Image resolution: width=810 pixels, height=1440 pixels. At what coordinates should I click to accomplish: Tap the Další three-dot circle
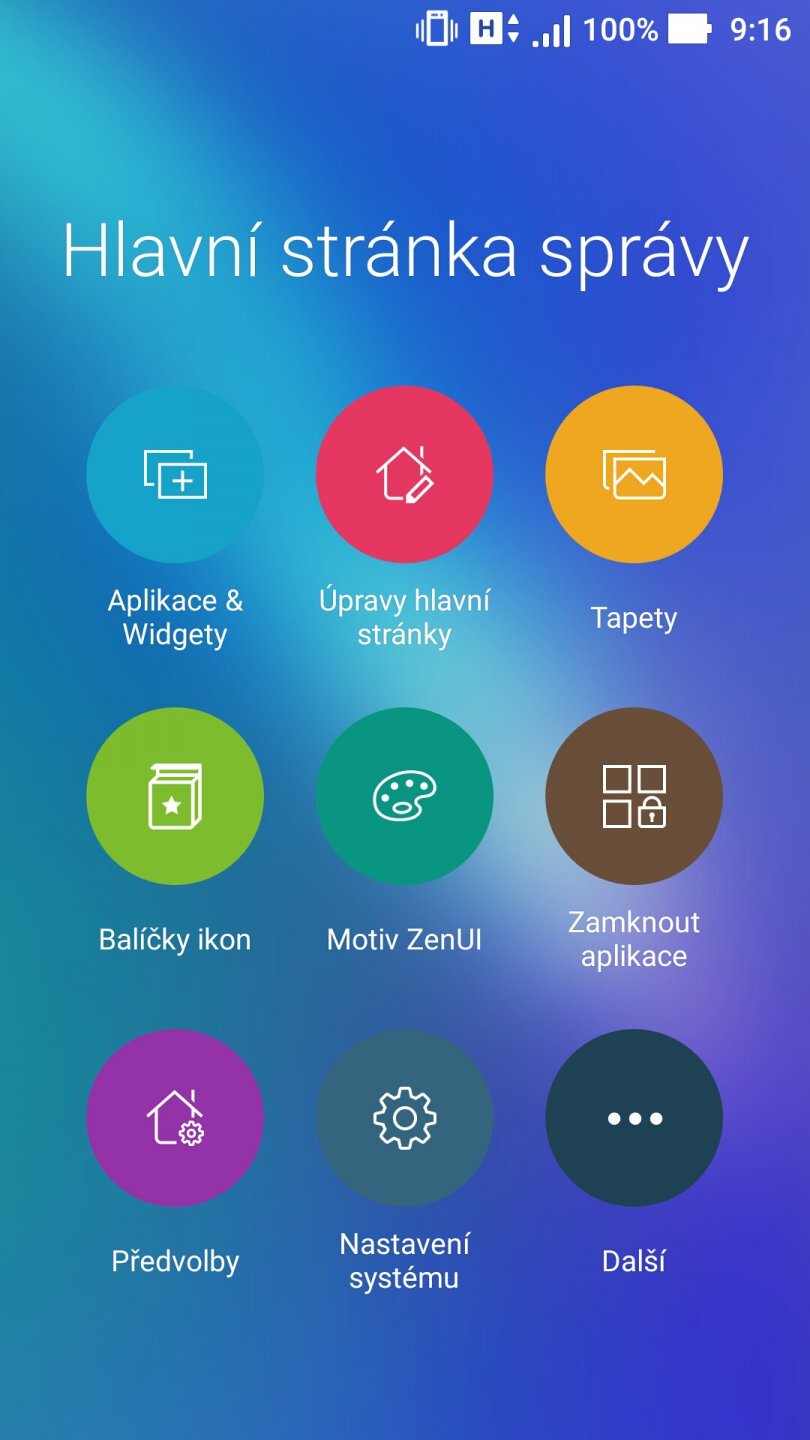click(633, 1118)
